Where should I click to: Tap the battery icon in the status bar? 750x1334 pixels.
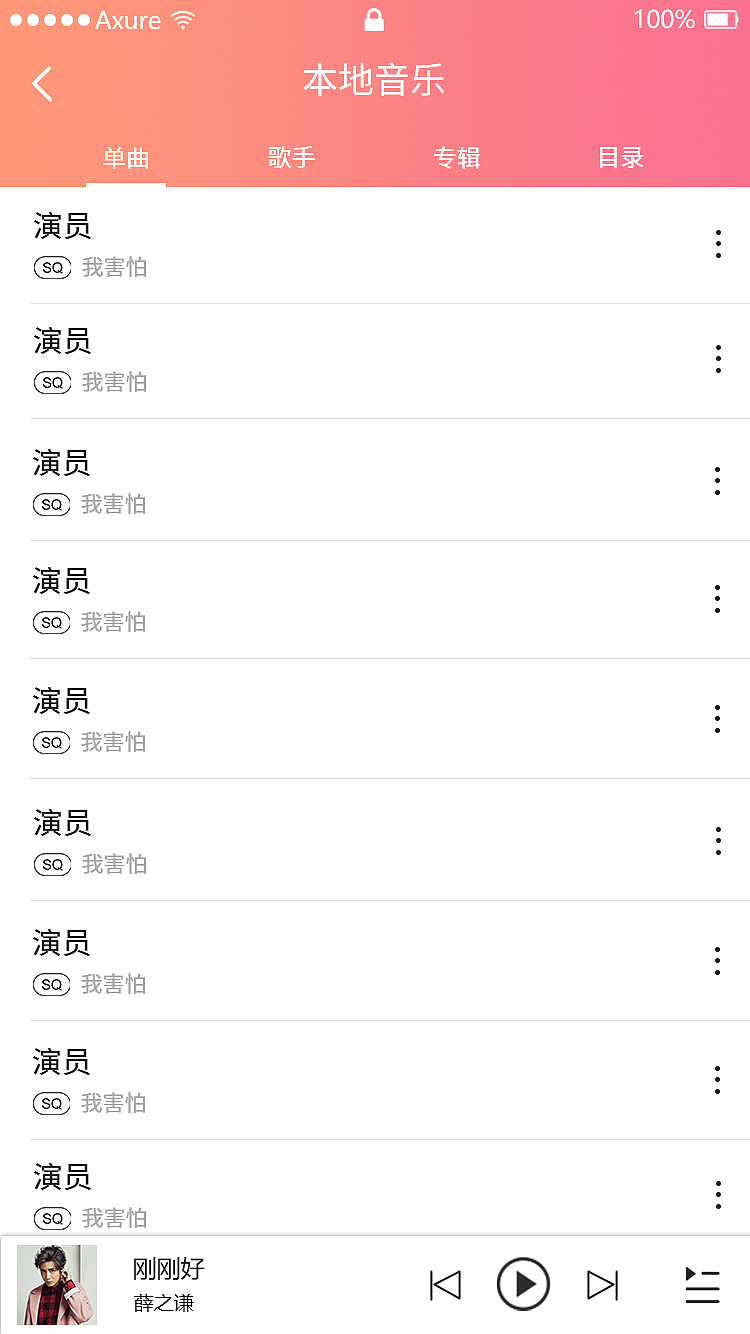[720, 18]
